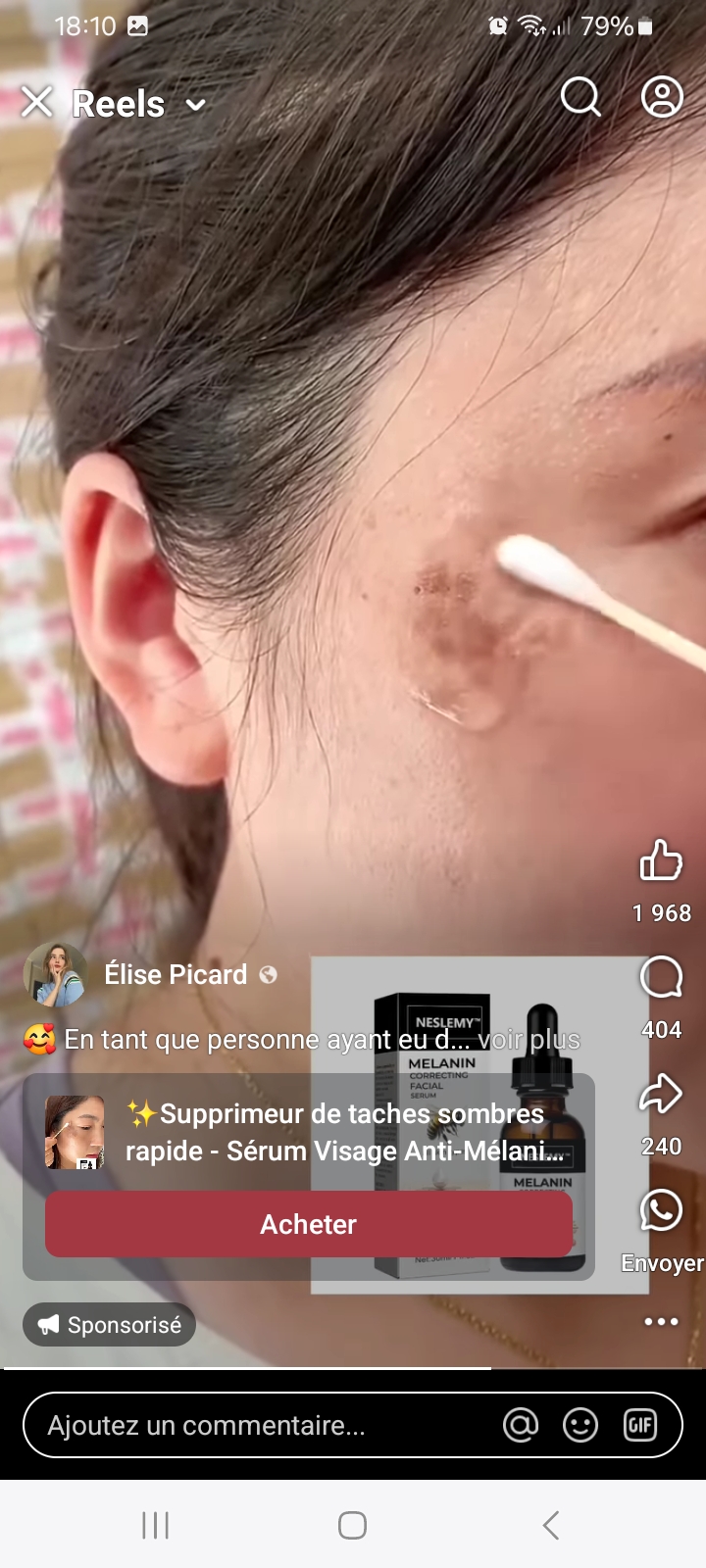This screenshot has height=1568, width=706.
Task: Open the search magnifier
Action: pyautogui.click(x=580, y=97)
